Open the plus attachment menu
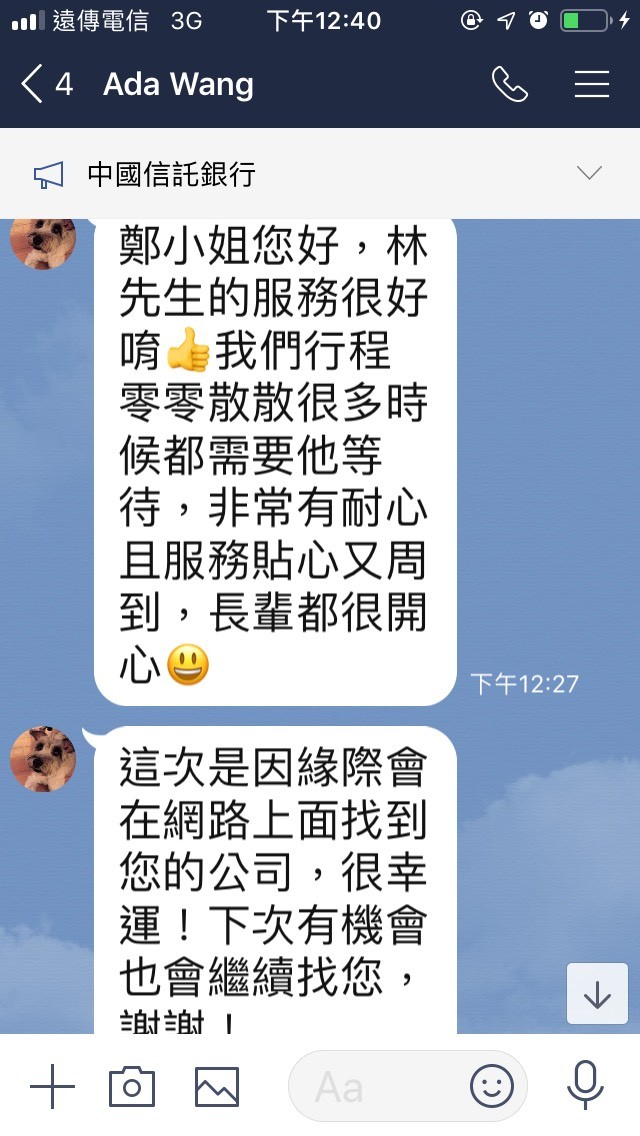This screenshot has height=1136, width=640. pos(52,1086)
